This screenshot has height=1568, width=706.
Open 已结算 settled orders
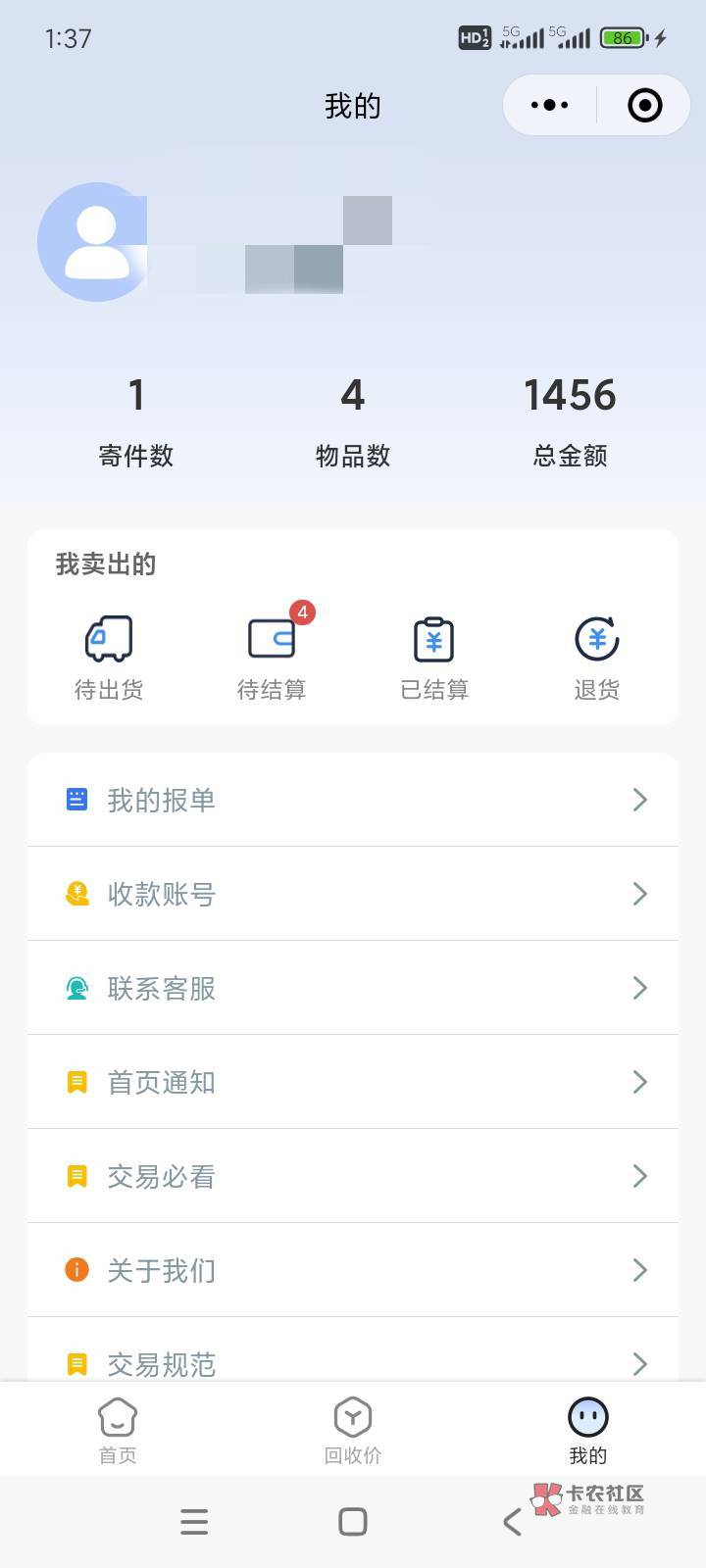pos(434,659)
